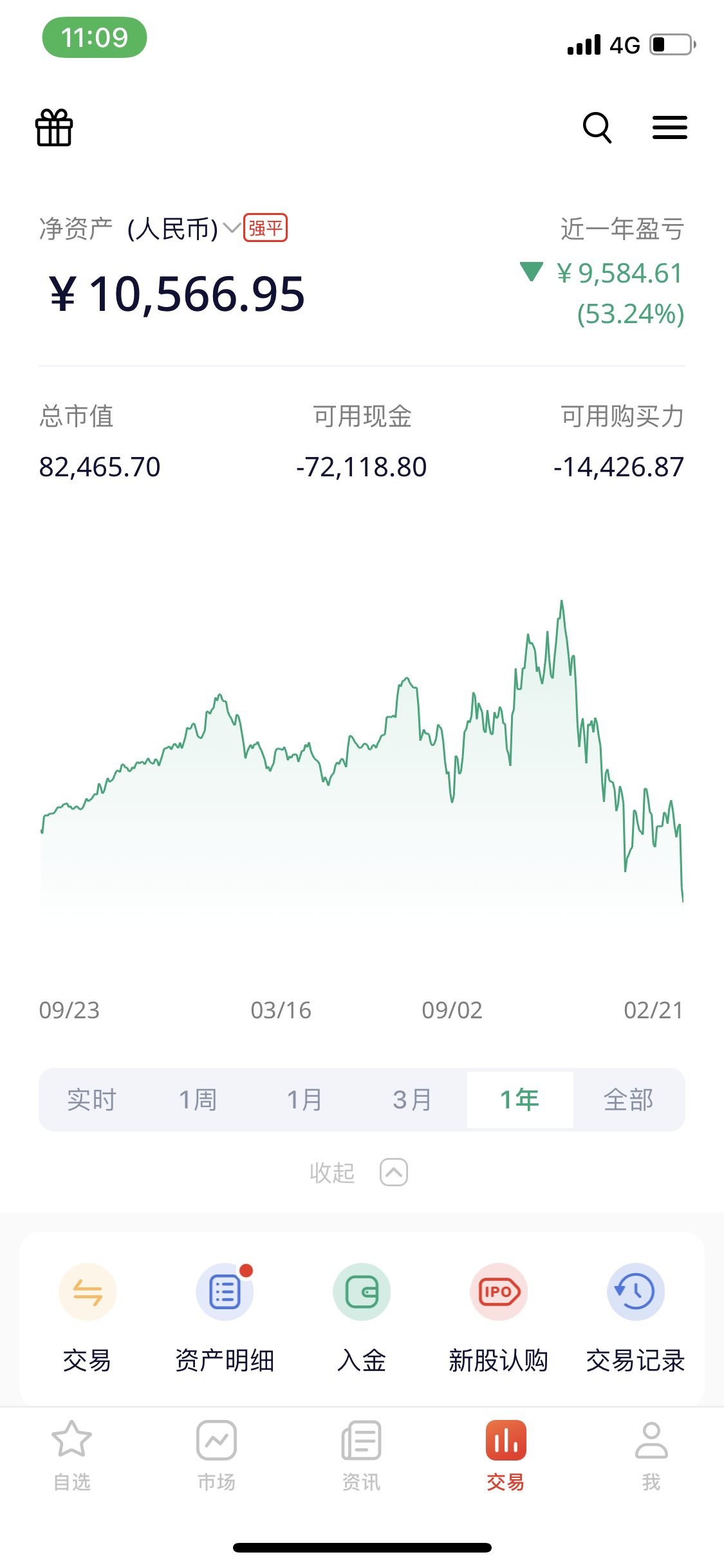Collapse the chart with 收起
Screen dimensions: 724x1568
[x=358, y=1172]
